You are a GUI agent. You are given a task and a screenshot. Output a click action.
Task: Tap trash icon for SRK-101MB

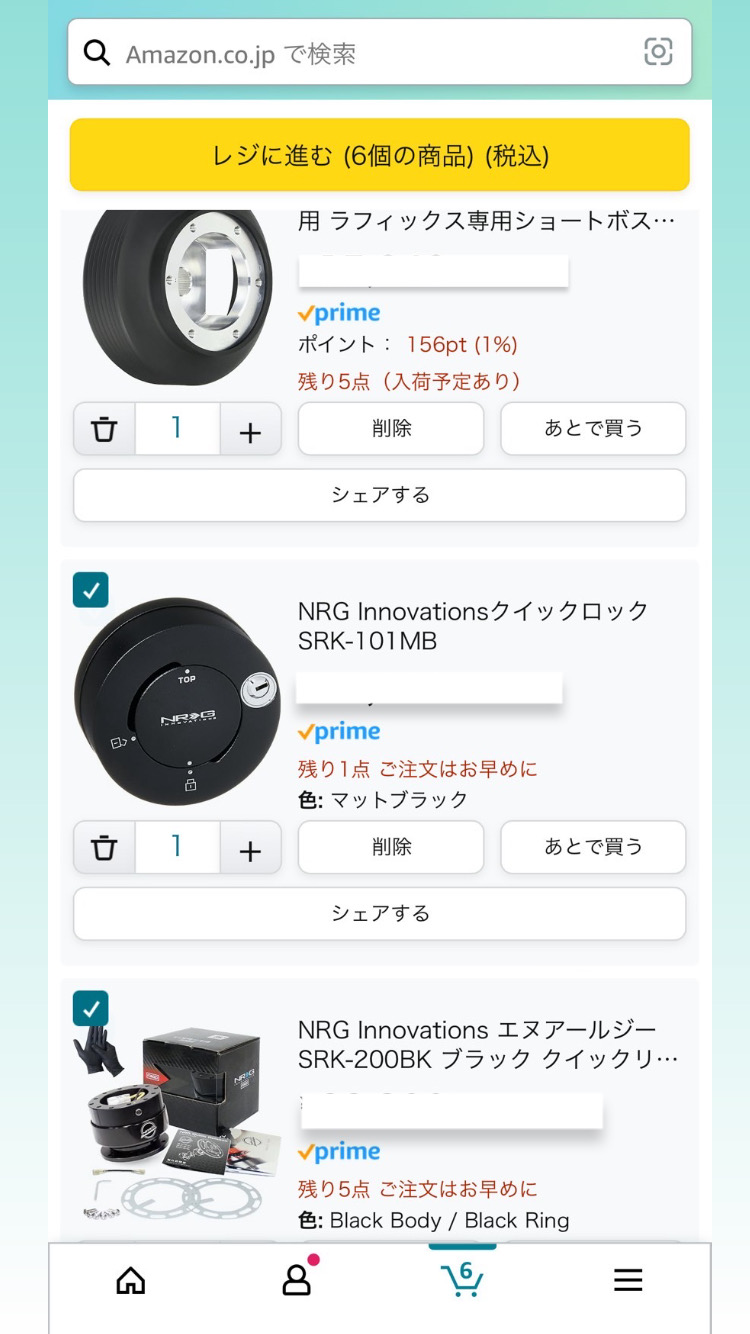(x=104, y=849)
